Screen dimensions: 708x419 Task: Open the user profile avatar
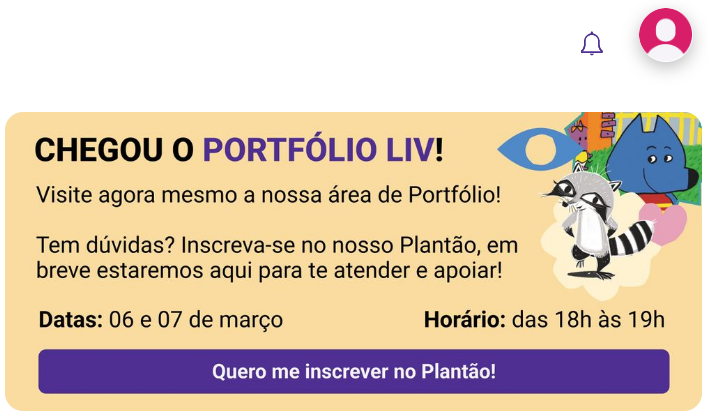point(665,35)
